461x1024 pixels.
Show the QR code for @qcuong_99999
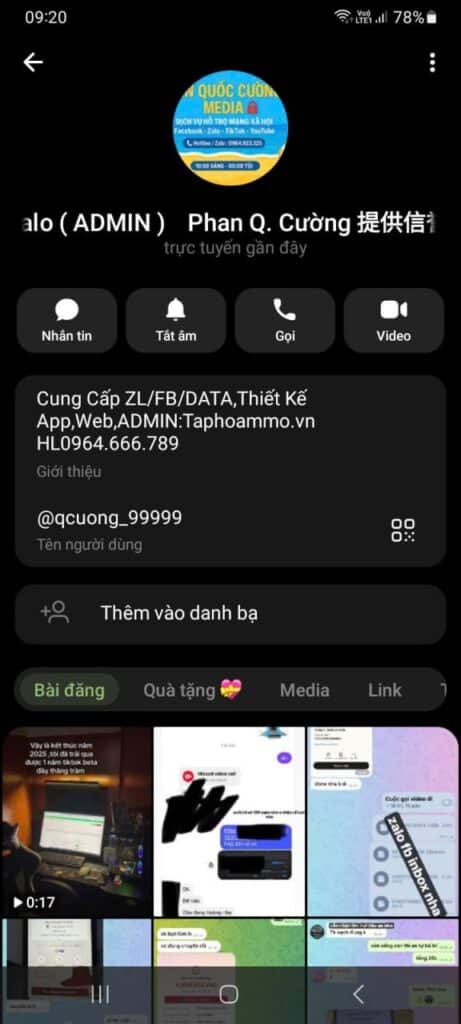403,530
